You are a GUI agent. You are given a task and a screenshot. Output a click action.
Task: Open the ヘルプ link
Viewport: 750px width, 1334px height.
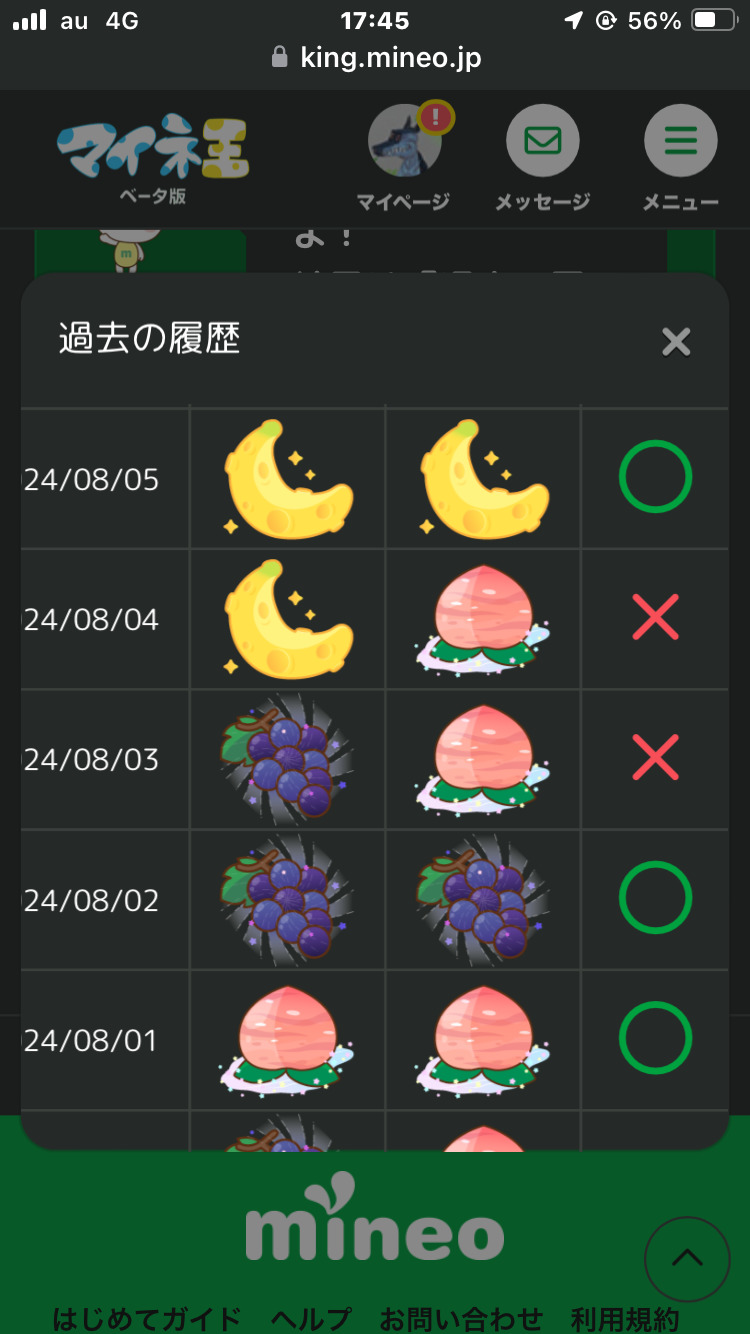click(310, 1318)
